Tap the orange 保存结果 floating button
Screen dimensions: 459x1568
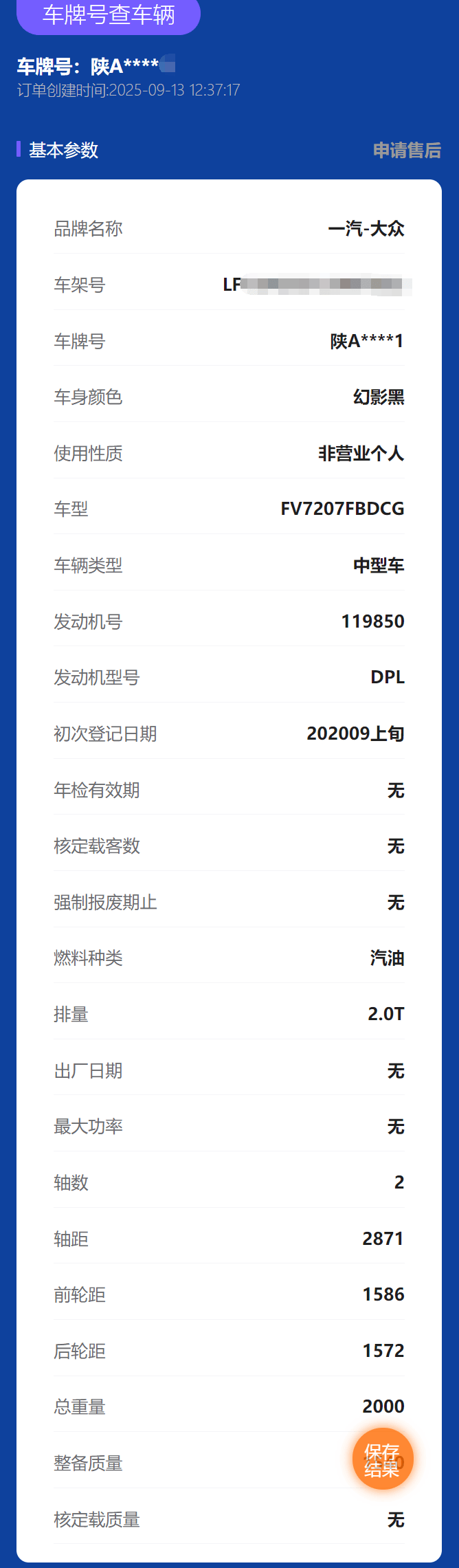pyautogui.click(x=383, y=1459)
